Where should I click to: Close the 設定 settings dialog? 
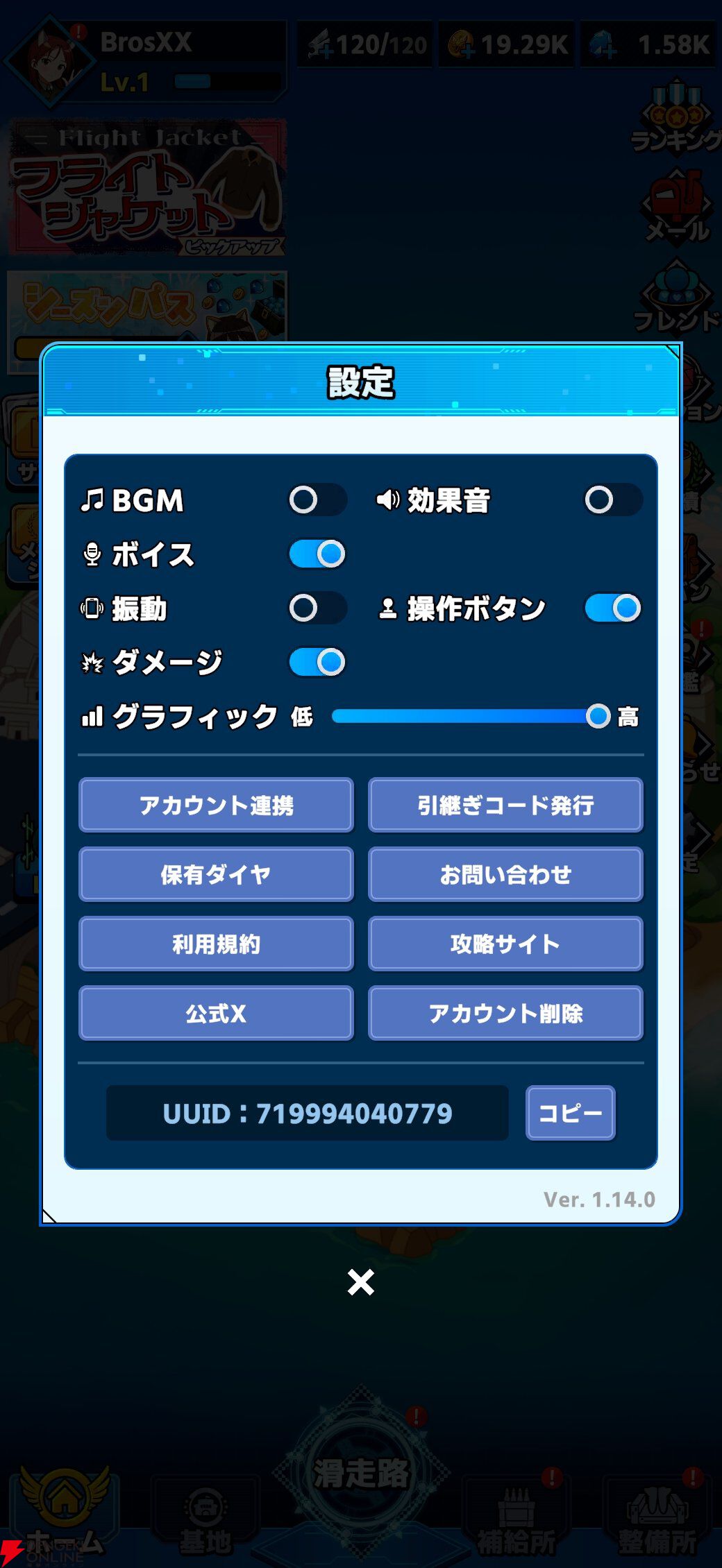click(361, 1282)
